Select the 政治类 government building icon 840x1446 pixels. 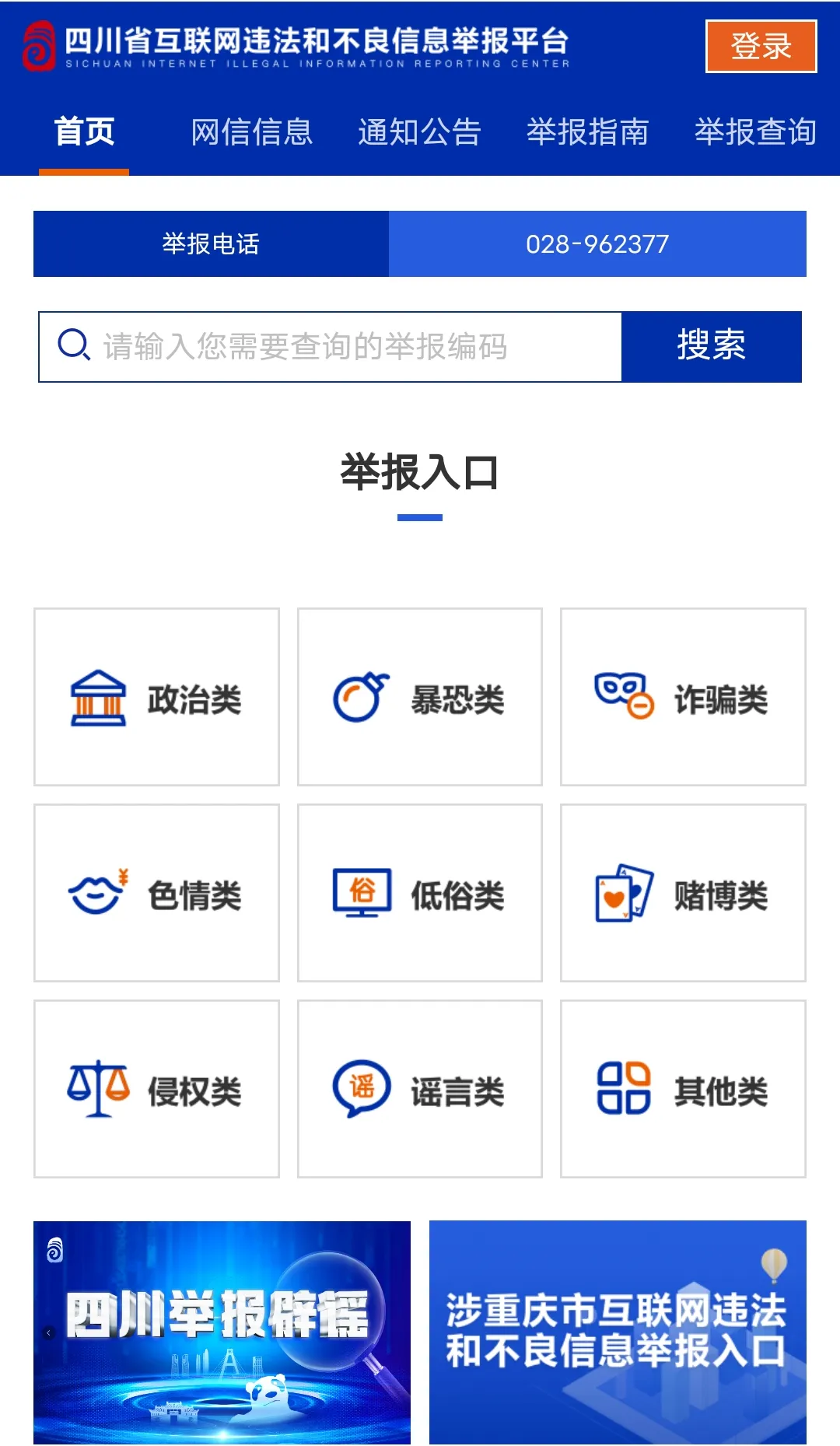click(x=100, y=698)
